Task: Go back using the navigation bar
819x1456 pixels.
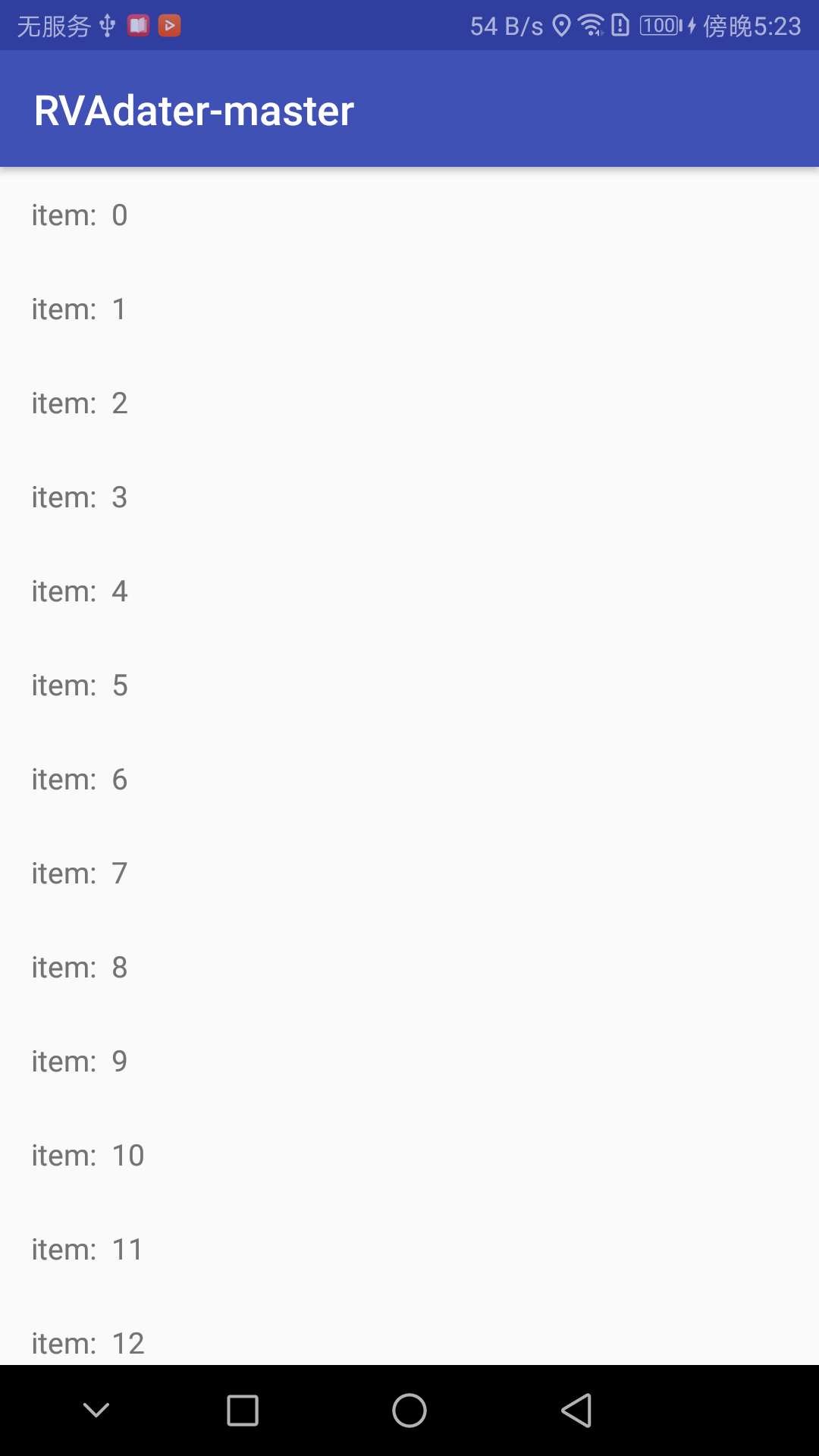Action: pos(576,1410)
